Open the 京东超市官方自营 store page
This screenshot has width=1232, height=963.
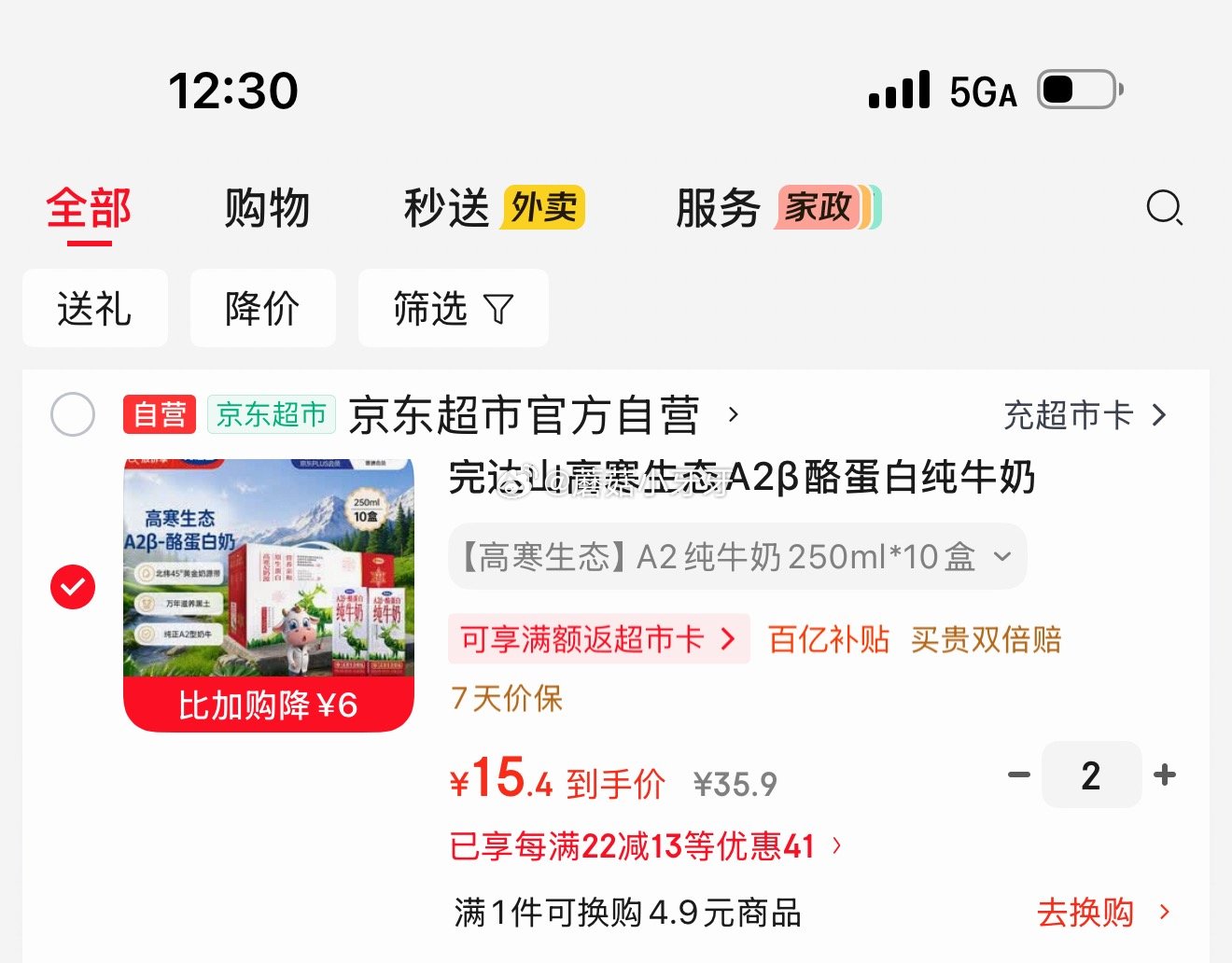click(541, 414)
